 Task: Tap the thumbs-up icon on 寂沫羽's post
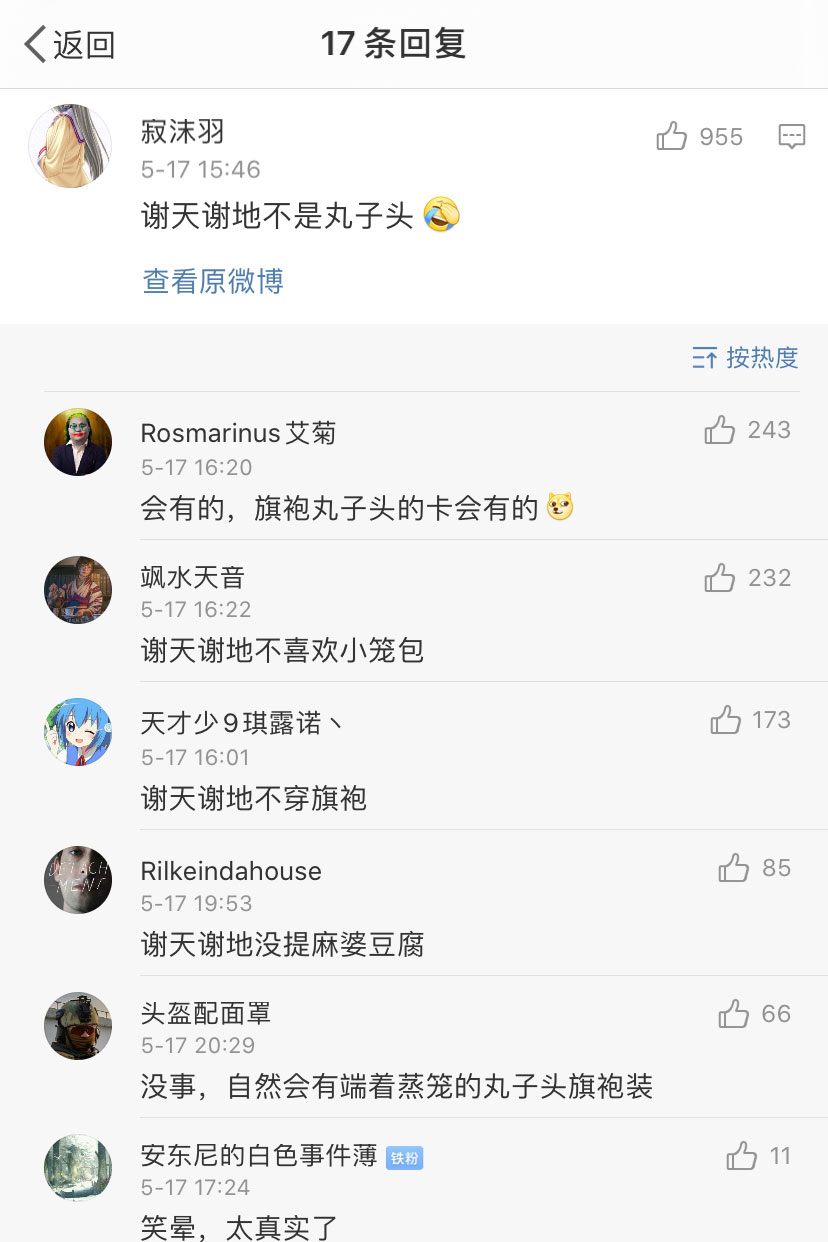pyautogui.click(x=674, y=137)
